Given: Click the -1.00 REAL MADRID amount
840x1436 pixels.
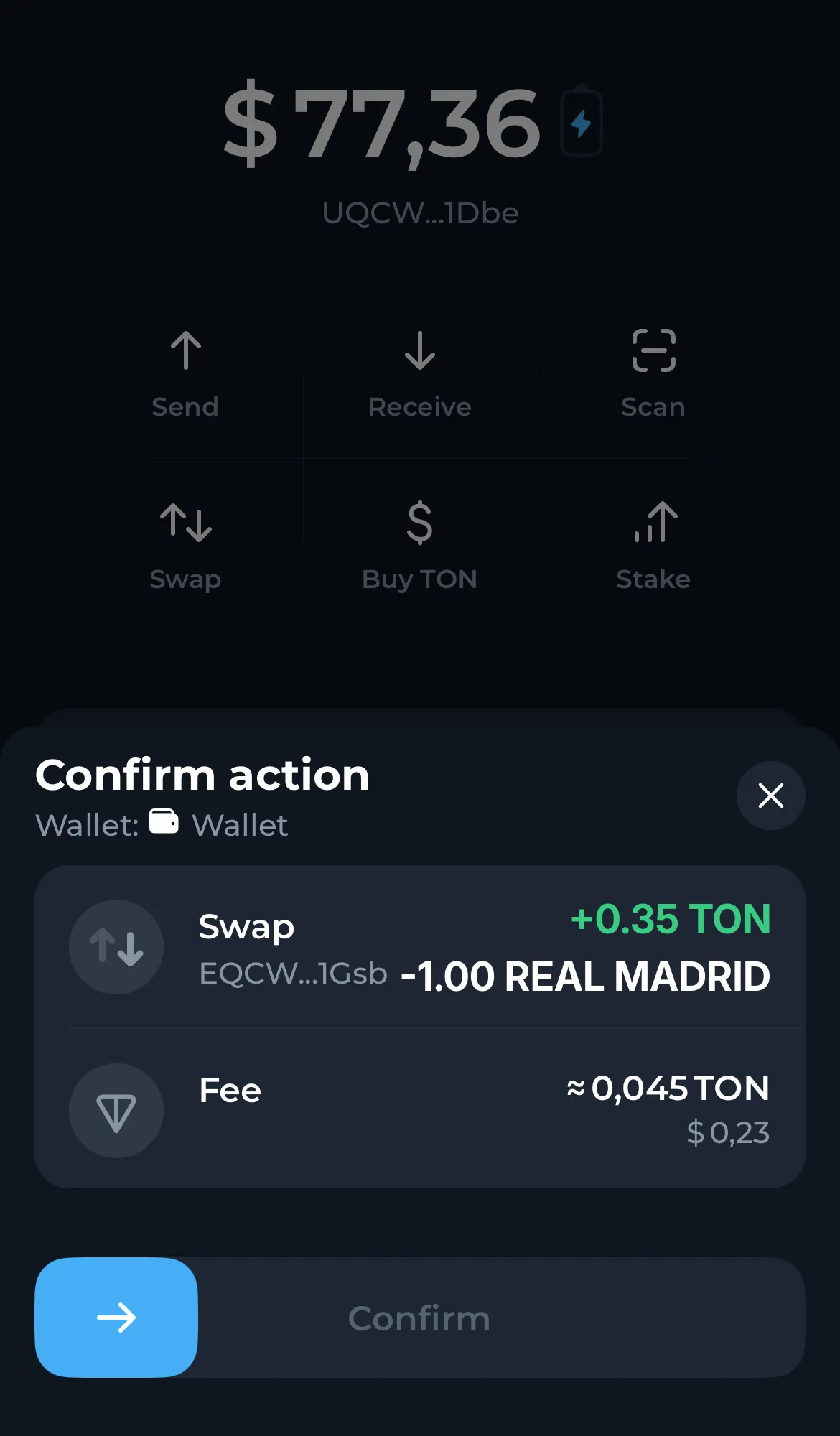Looking at the screenshot, I should pos(584,976).
